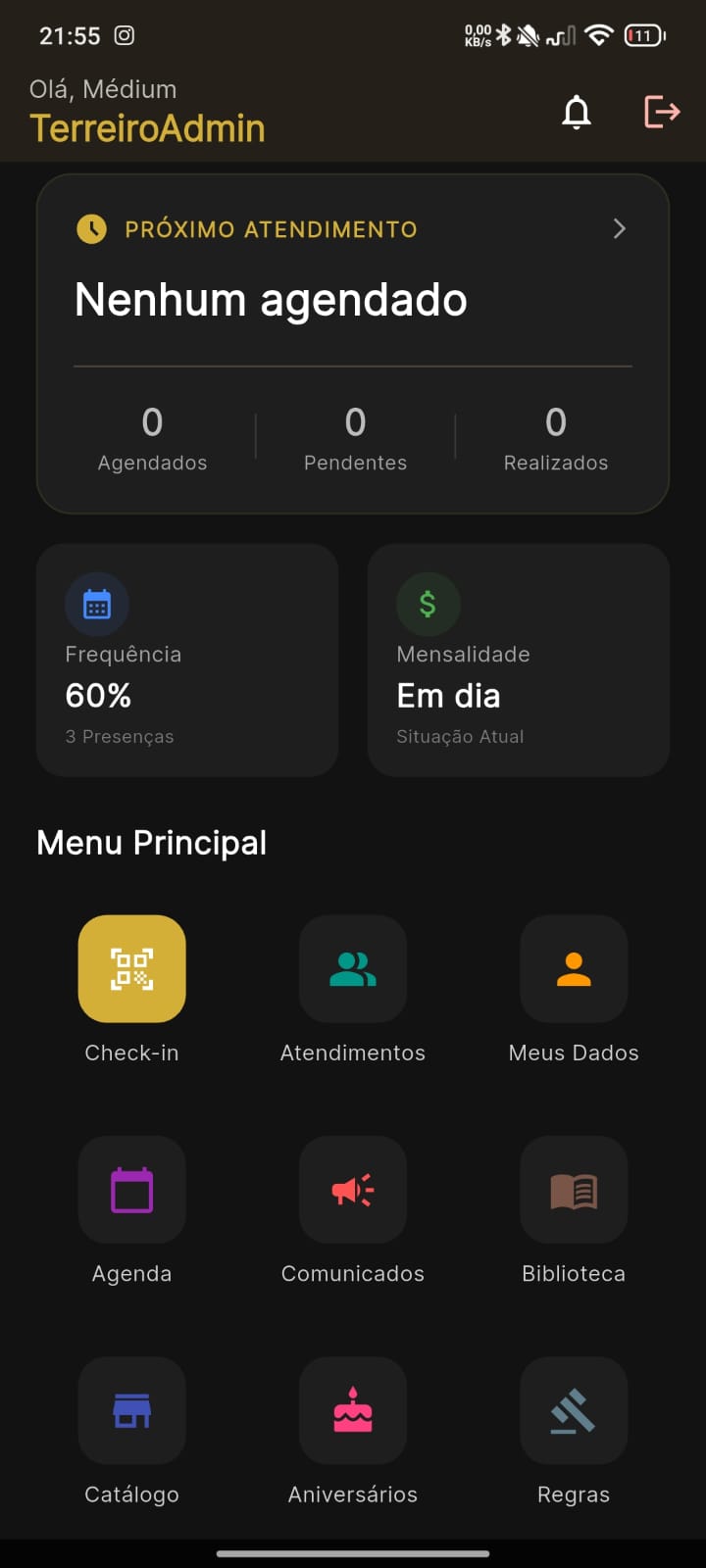
Task: Click the notifications bell icon
Action: (577, 112)
